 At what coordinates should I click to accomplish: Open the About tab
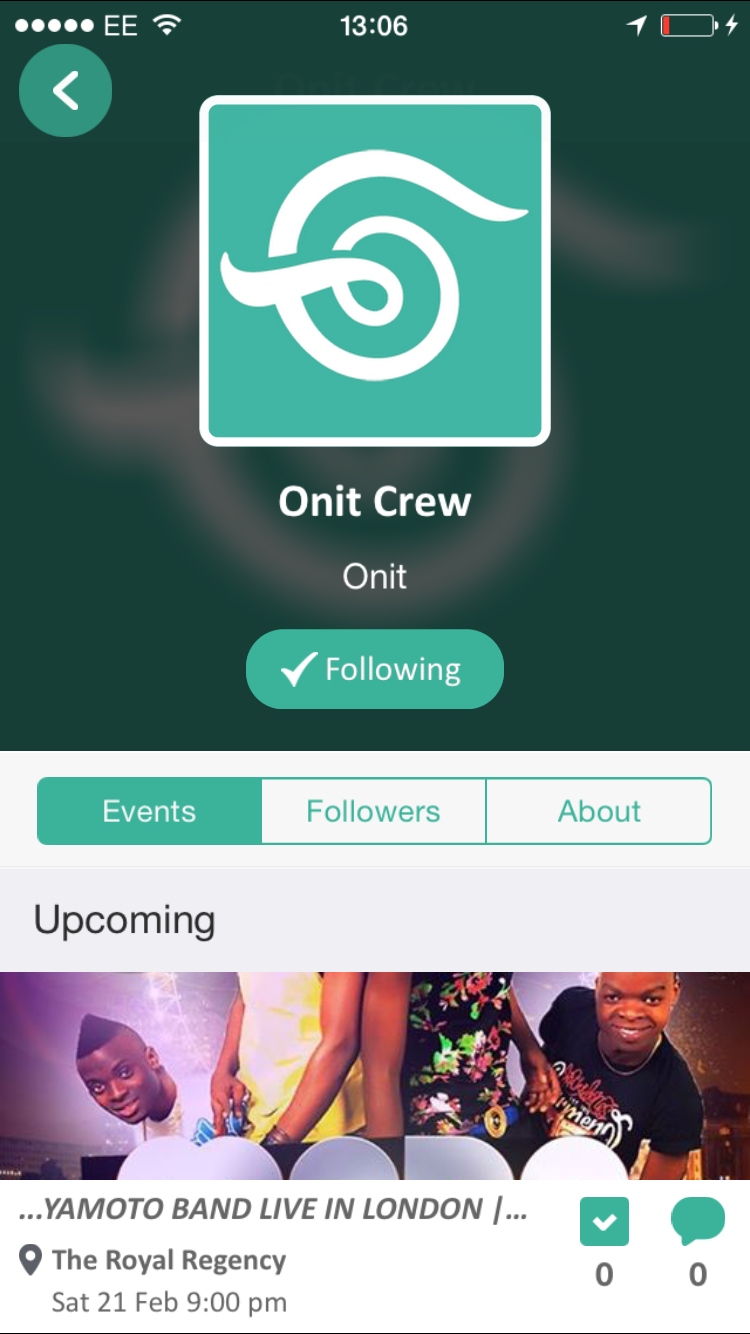(x=599, y=811)
